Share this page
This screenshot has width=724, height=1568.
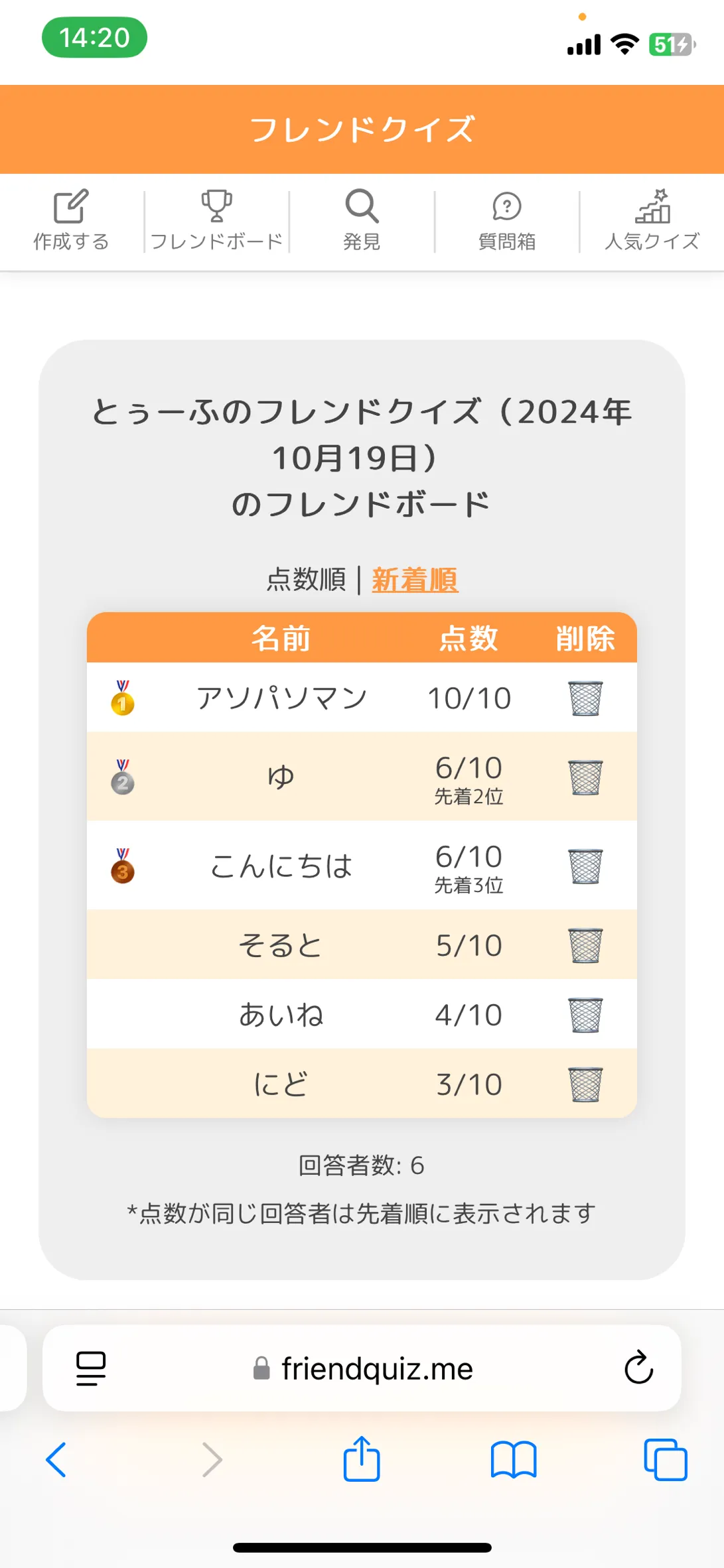(x=362, y=1458)
